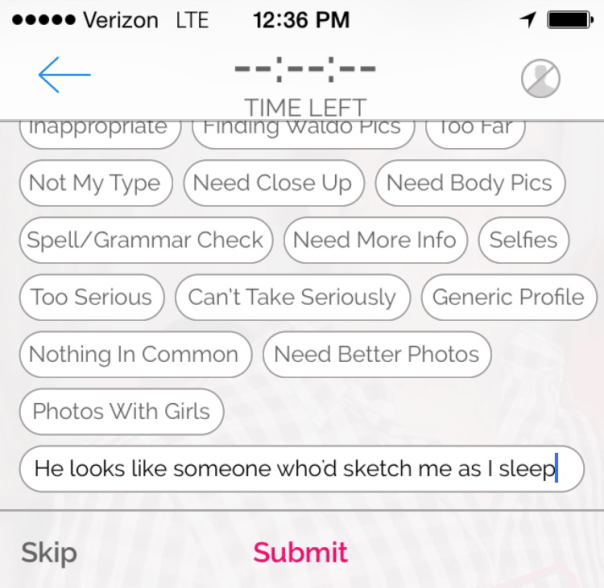
Task: Submit the feedback
Action: click(x=300, y=552)
